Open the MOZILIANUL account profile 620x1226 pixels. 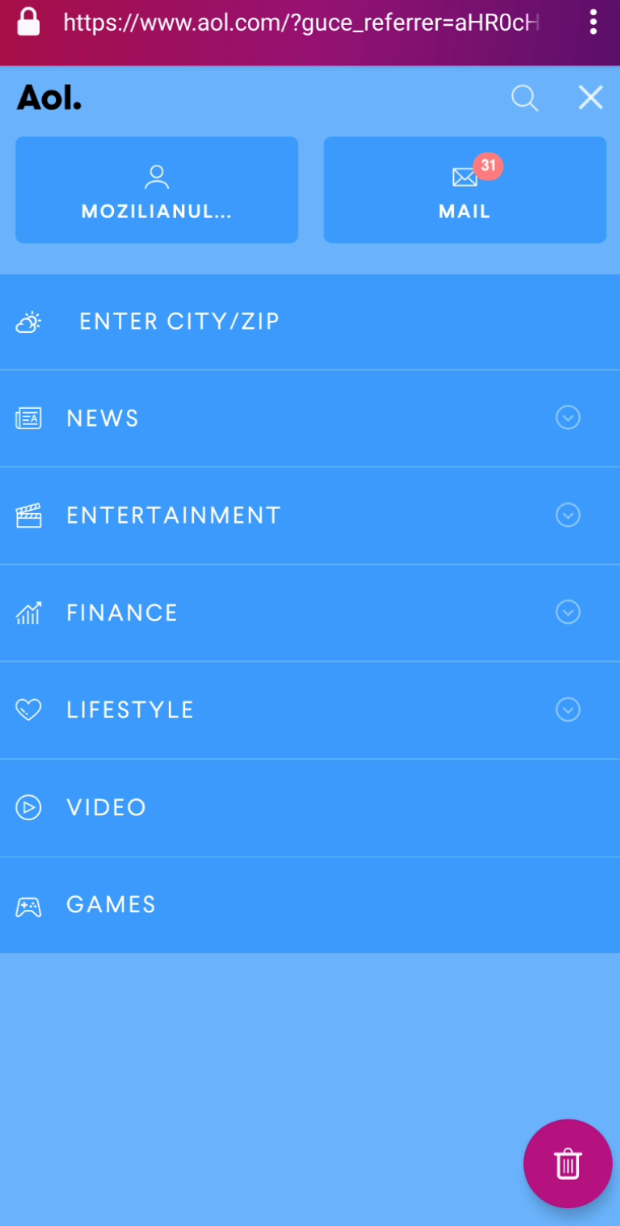tap(157, 190)
